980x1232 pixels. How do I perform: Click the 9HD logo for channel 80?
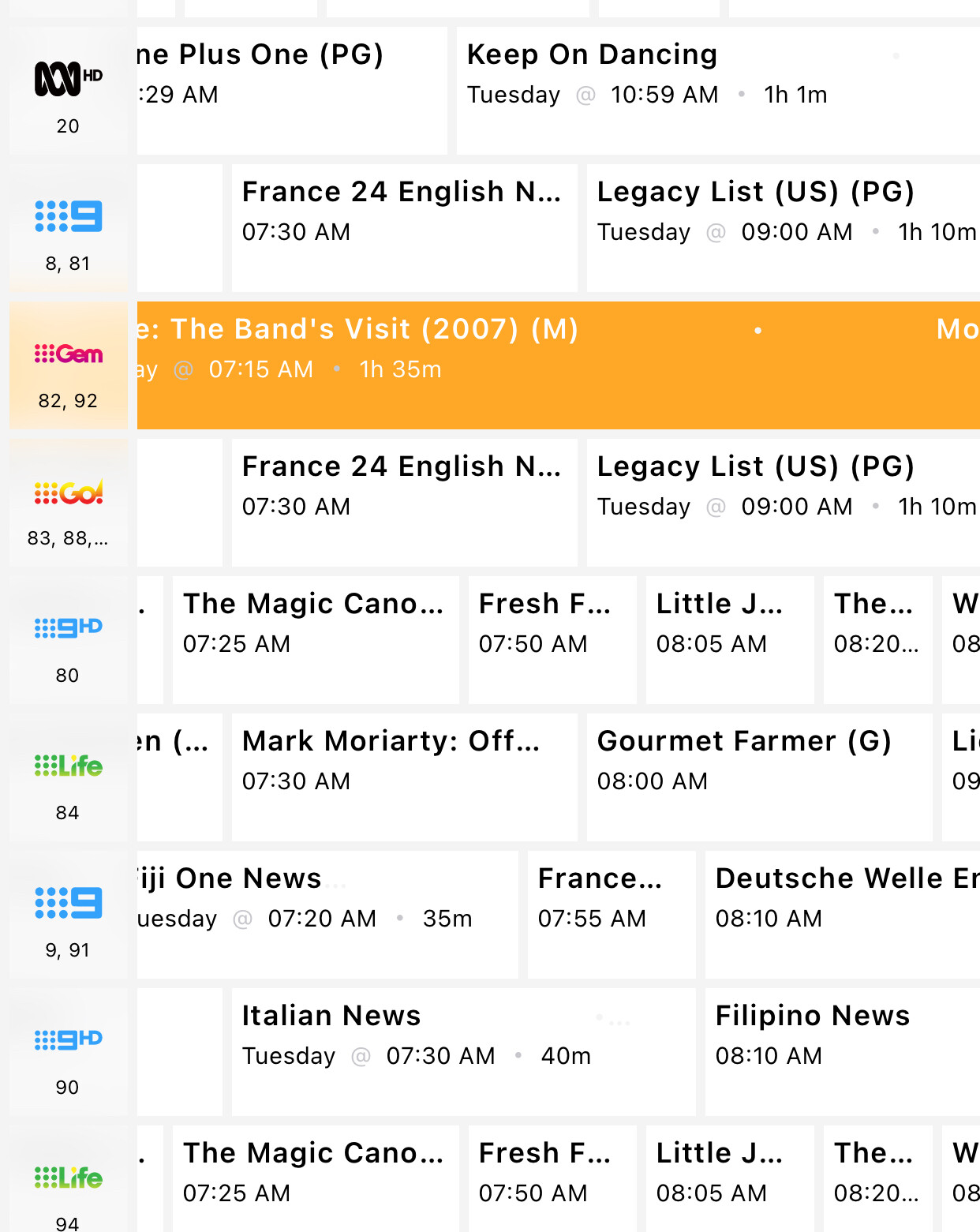[x=67, y=627]
